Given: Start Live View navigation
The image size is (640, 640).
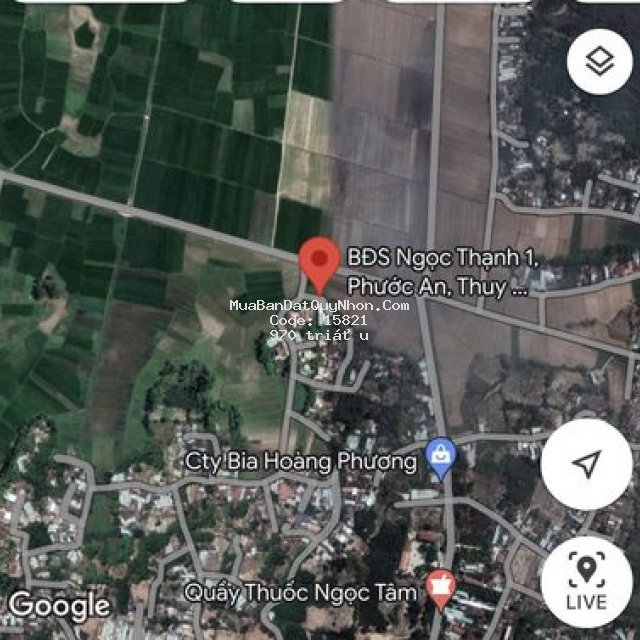Looking at the screenshot, I should click(x=587, y=582).
